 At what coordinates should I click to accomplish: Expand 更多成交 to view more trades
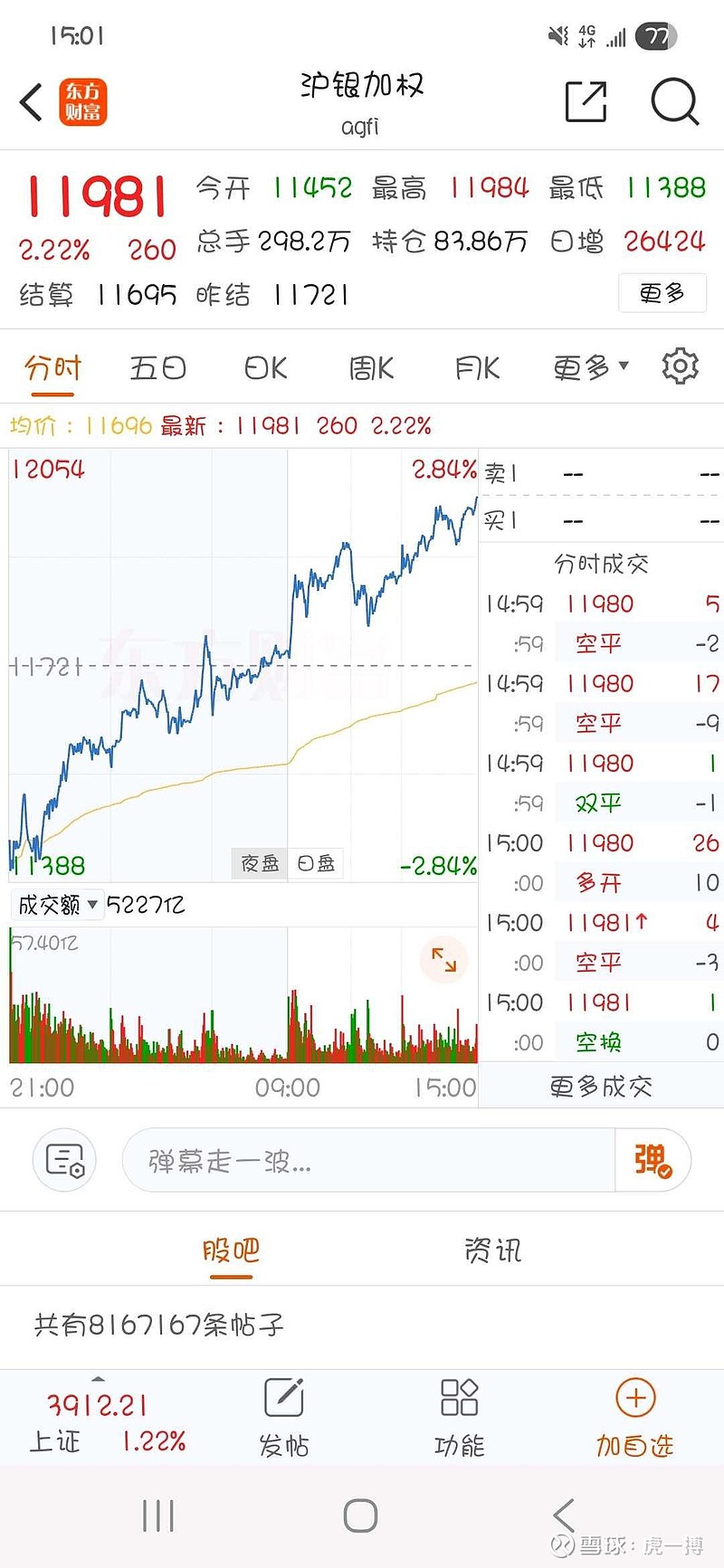point(599,1085)
